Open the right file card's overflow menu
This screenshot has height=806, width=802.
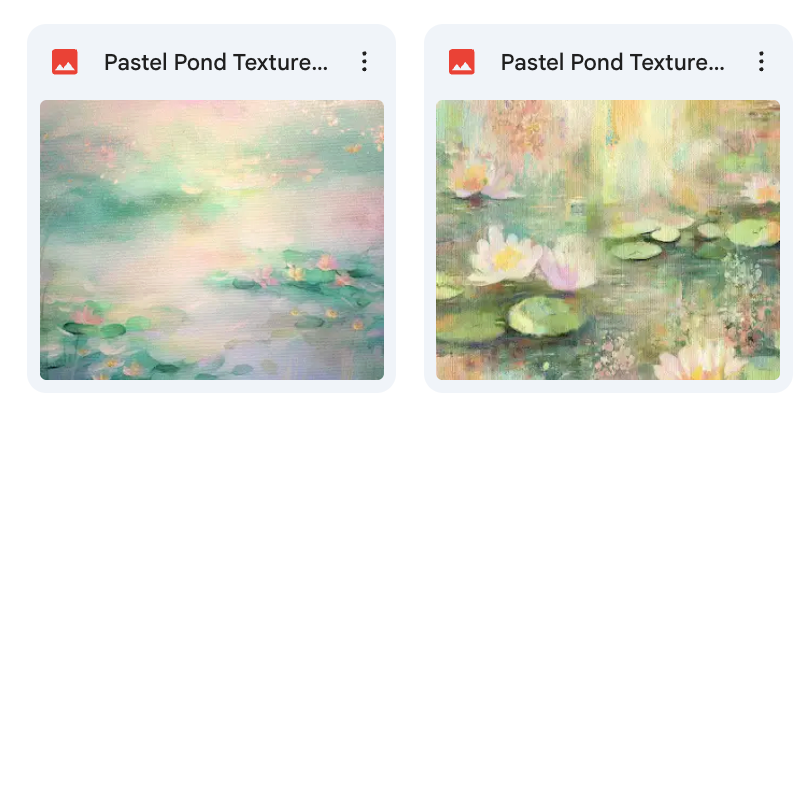tap(761, 62)
